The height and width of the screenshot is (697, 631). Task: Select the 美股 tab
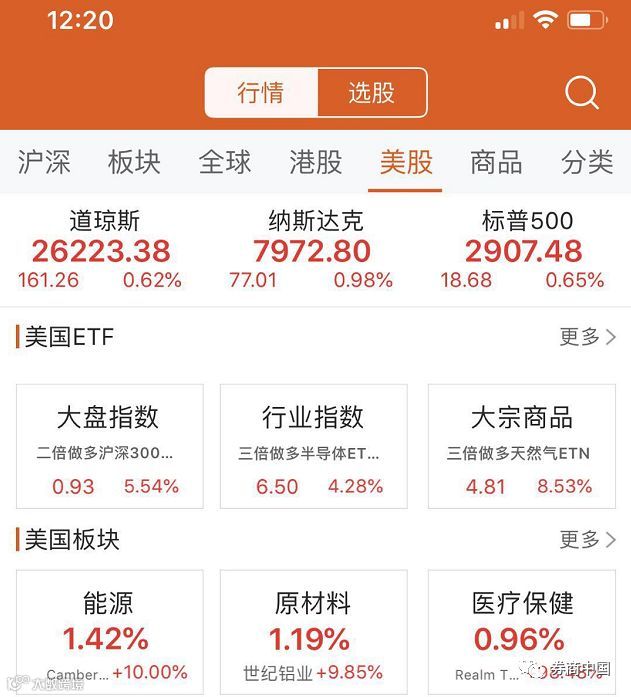click(406, 163)
